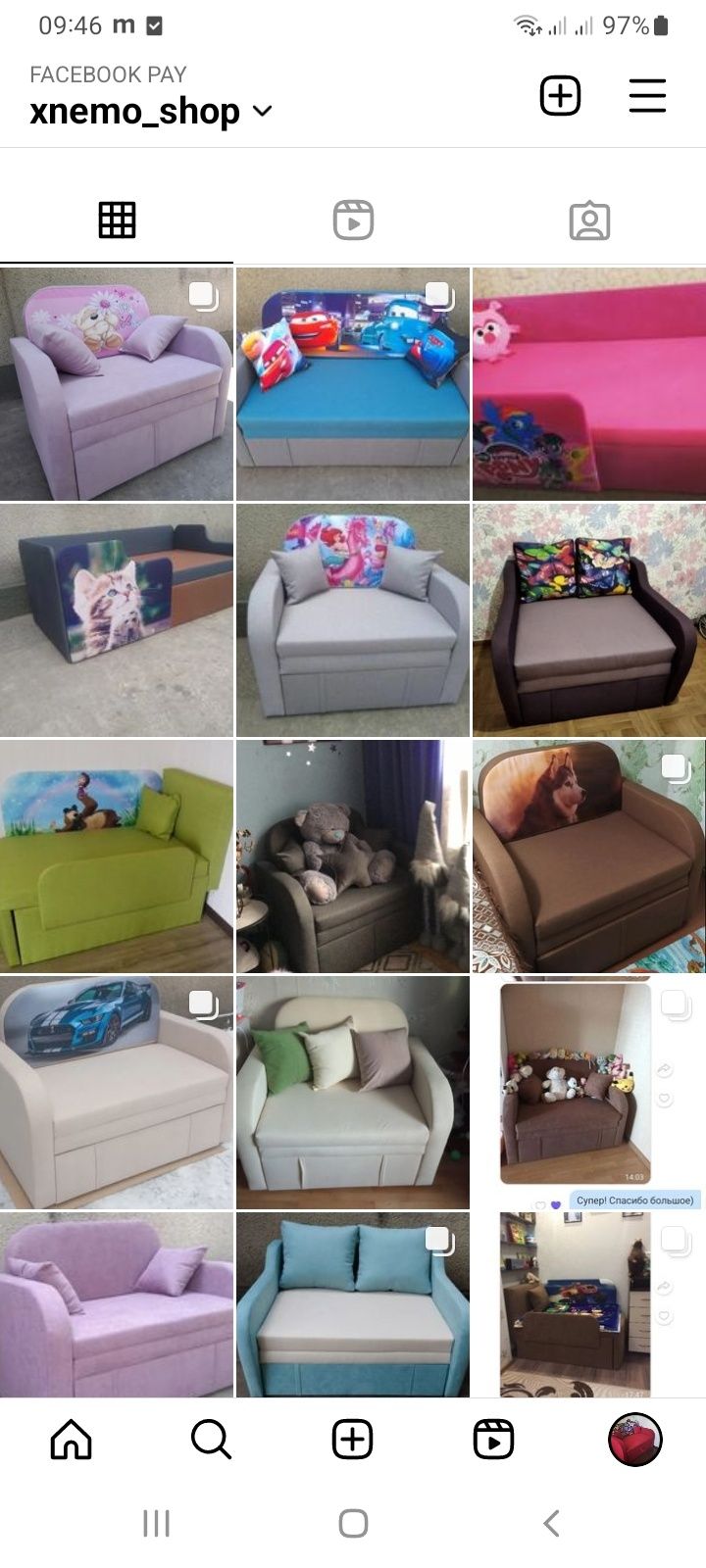
Task: View the cream sofa with three pillows
Action: [353, 1092]
